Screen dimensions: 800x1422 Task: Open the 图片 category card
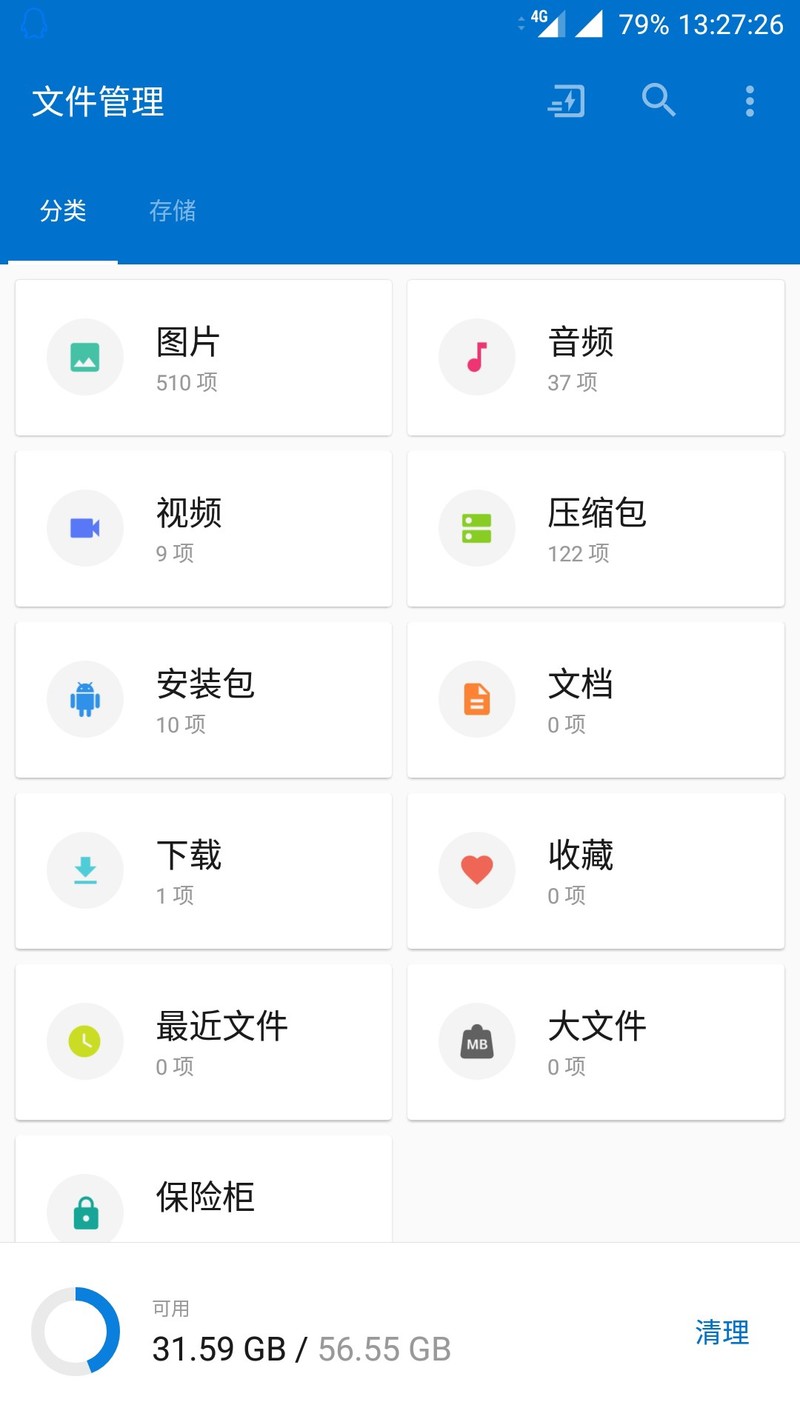tap(203, 358)
